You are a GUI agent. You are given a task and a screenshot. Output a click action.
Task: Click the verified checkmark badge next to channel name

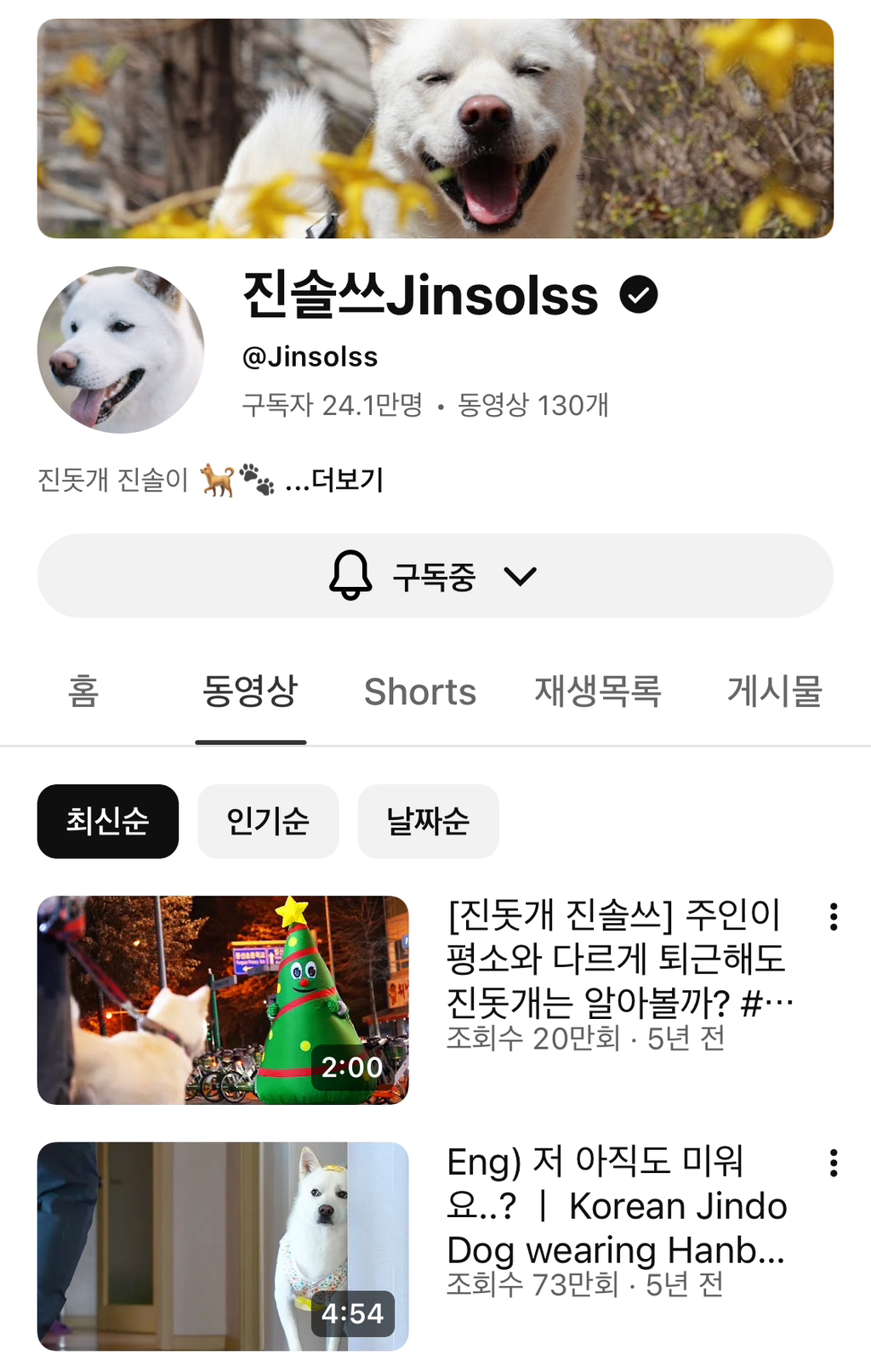tap(640, 295)
